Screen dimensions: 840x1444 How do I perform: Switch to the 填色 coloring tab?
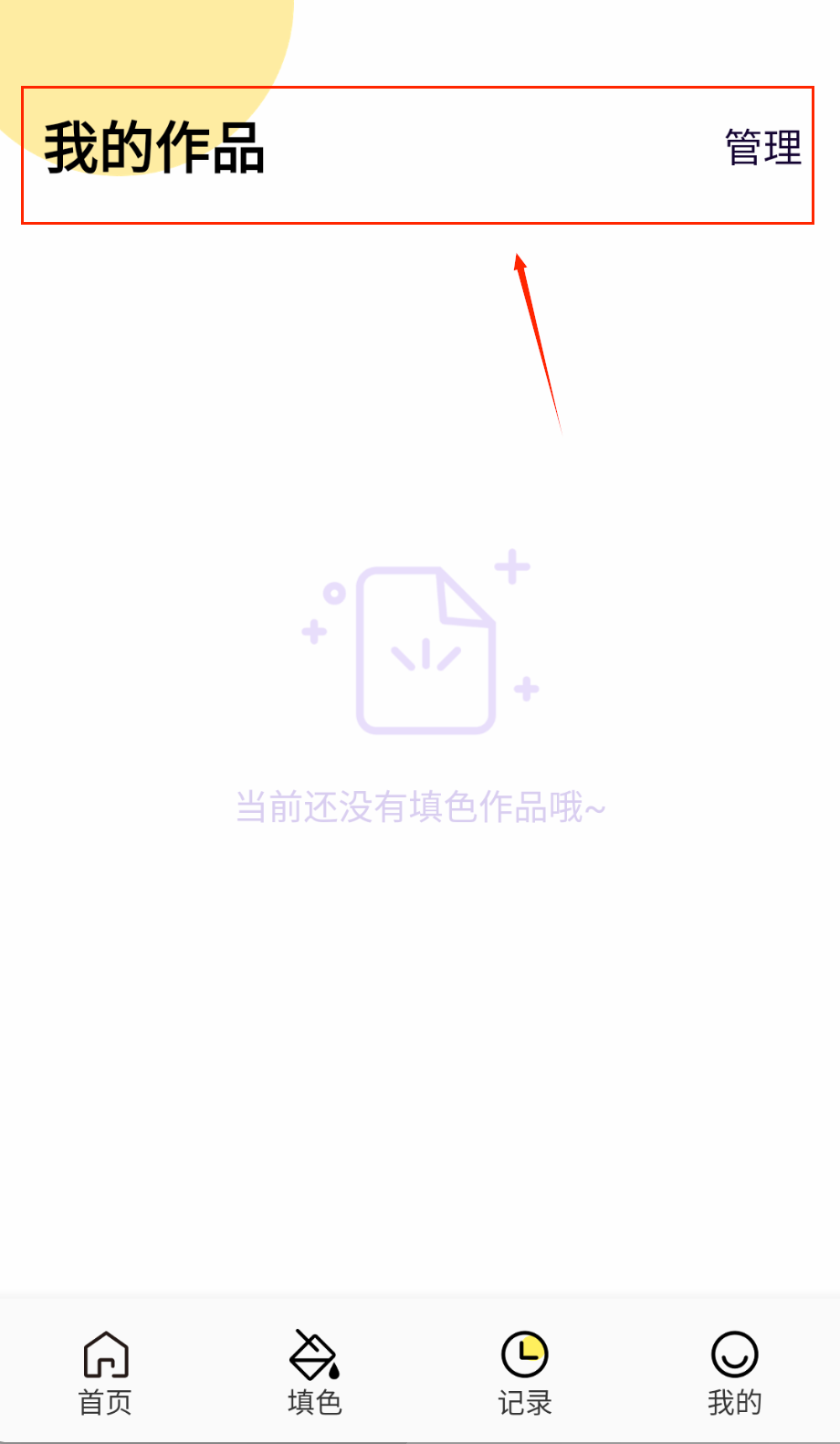[315, 1372]
